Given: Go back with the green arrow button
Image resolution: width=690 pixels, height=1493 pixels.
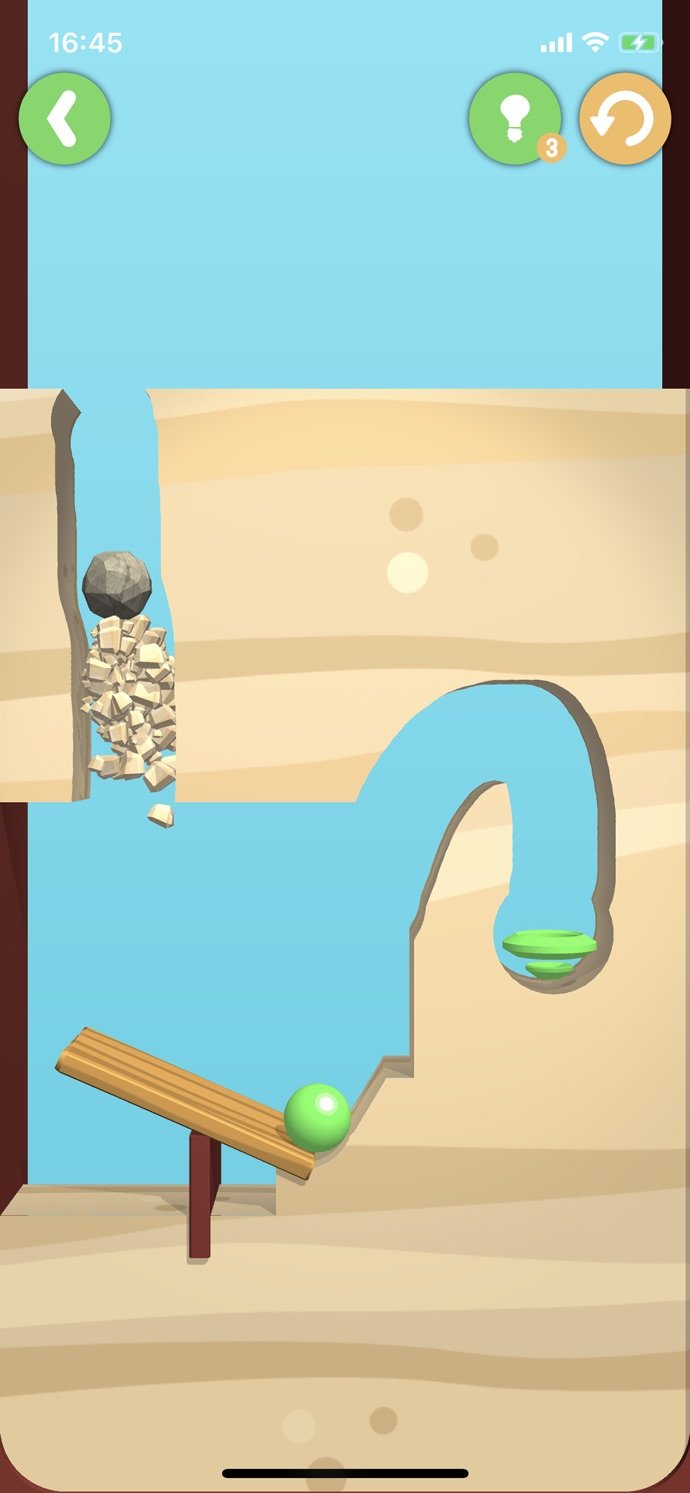Looking at the screenshot, I should (x=65, y=118).
